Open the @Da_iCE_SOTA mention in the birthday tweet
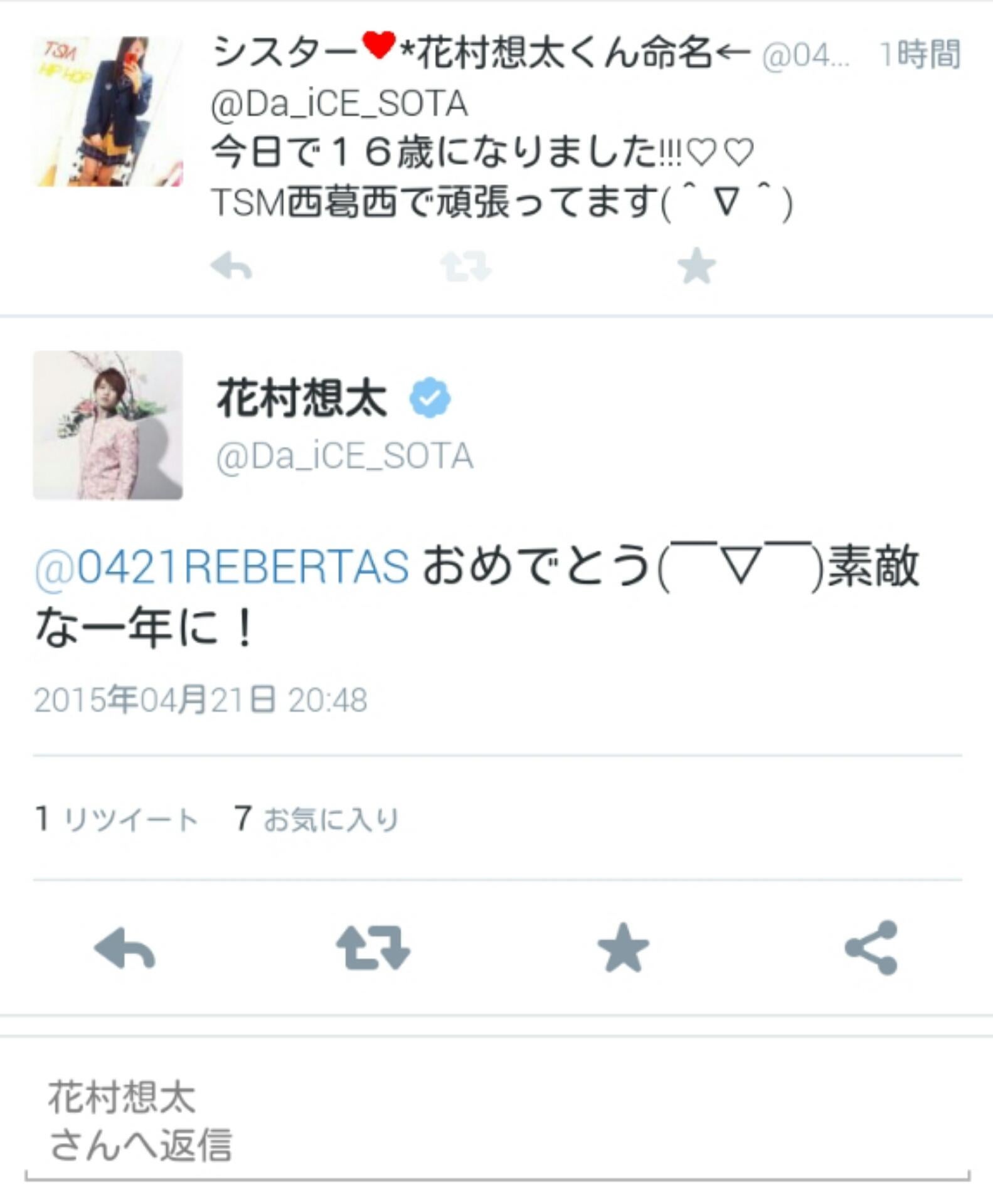 click(x=339, y=104)
